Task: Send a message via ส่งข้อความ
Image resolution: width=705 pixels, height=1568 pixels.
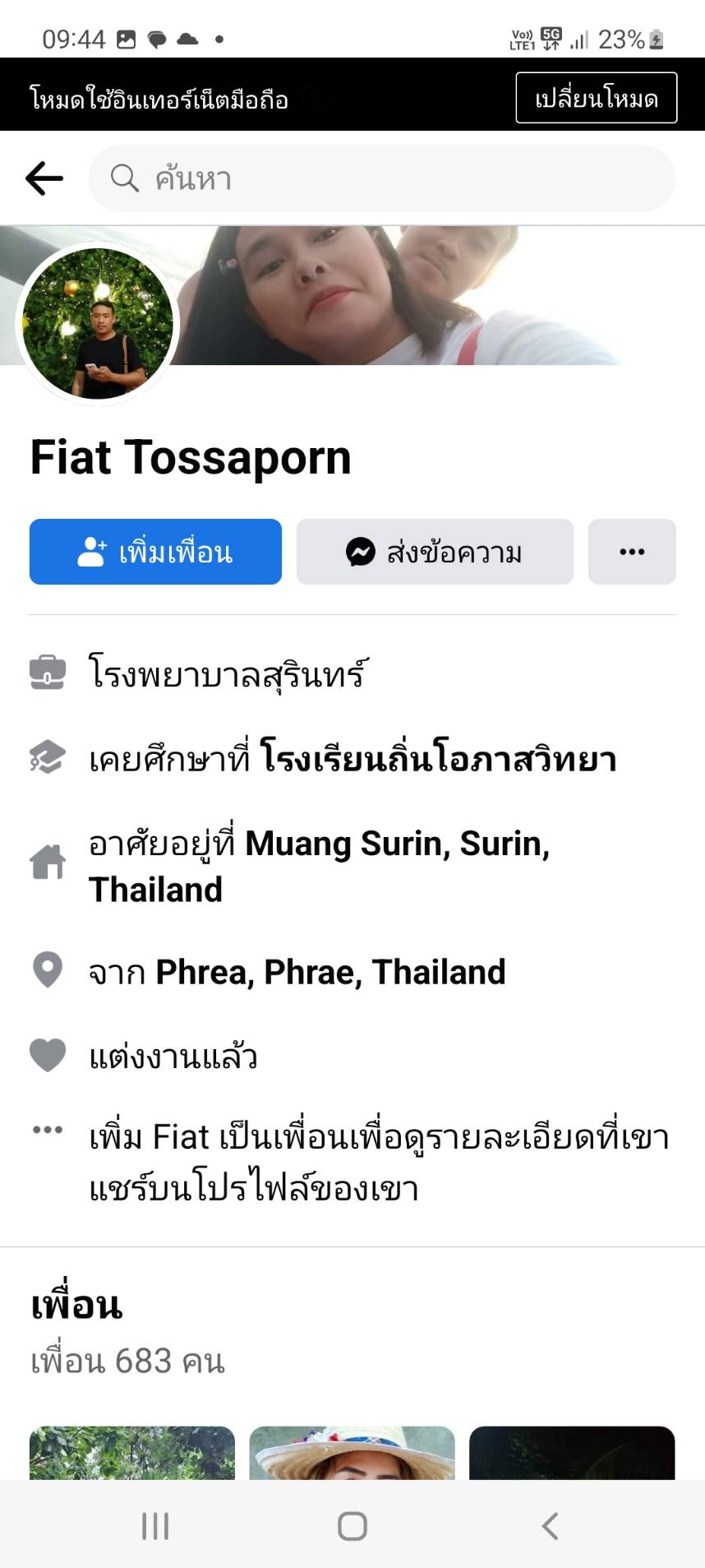Action: point(435,552)
